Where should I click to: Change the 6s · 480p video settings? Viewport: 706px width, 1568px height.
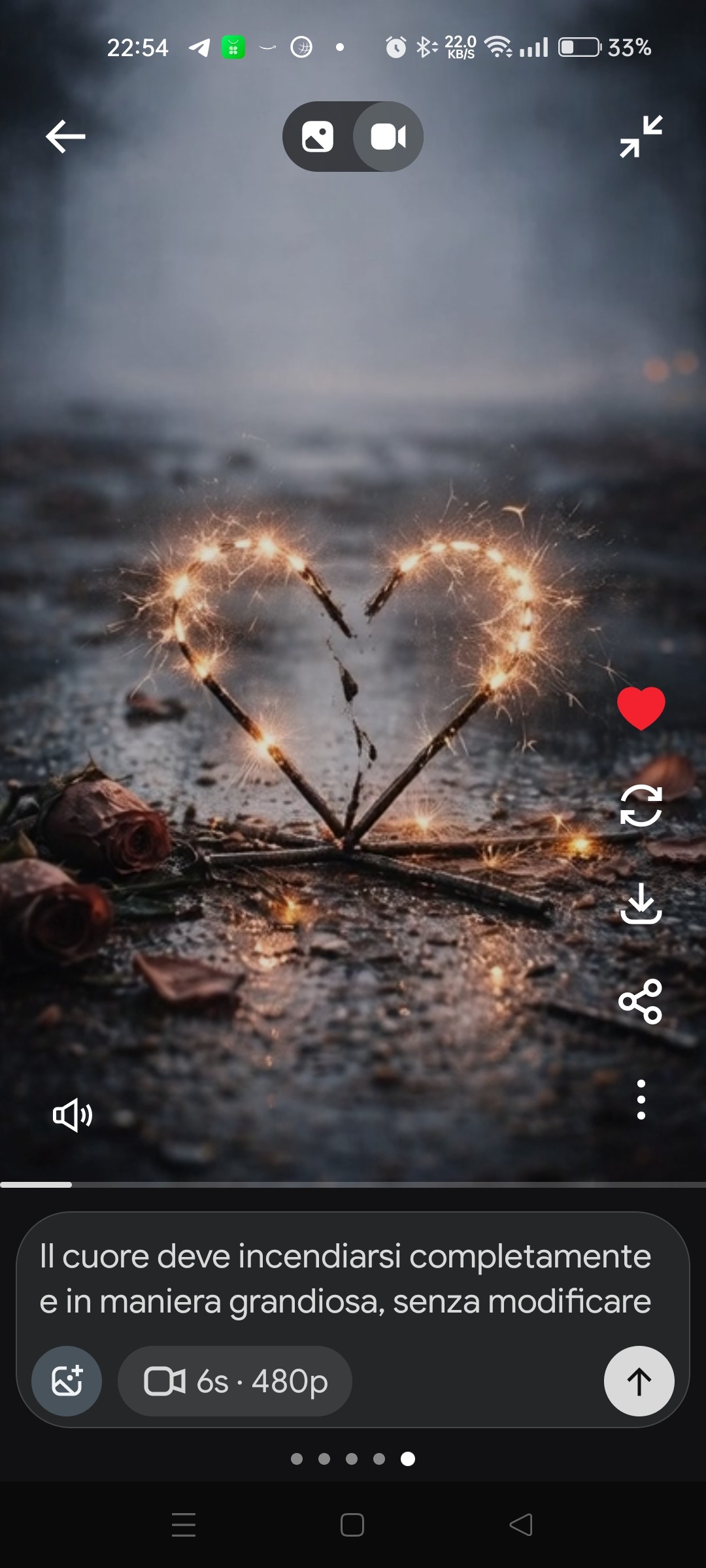[x=235, y=1380]
